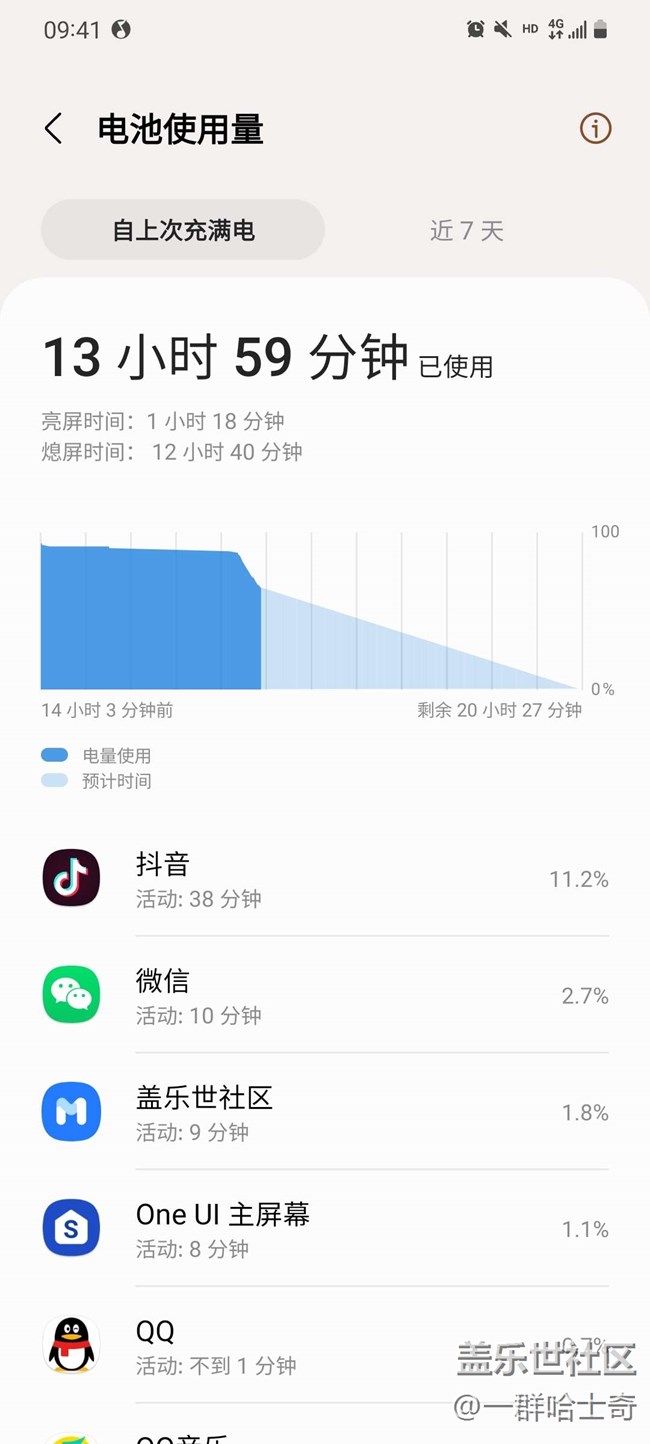This screenshot has height=1444, width=650.
Task: Open the battery usage info icon
Action: [x=596, y=129]
